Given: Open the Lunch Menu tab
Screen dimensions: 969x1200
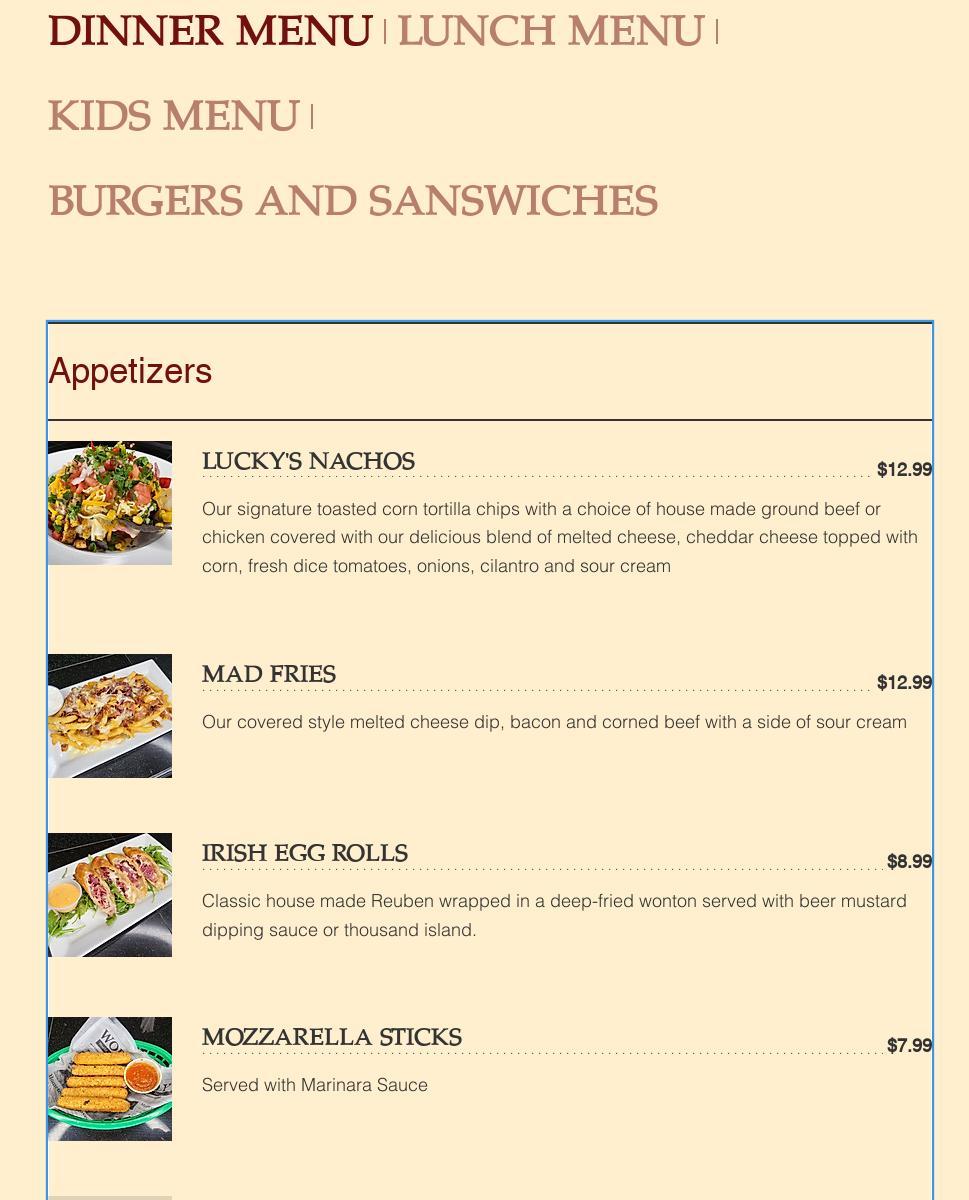Looking at the screenshot, I should click(x=551, y=32).
